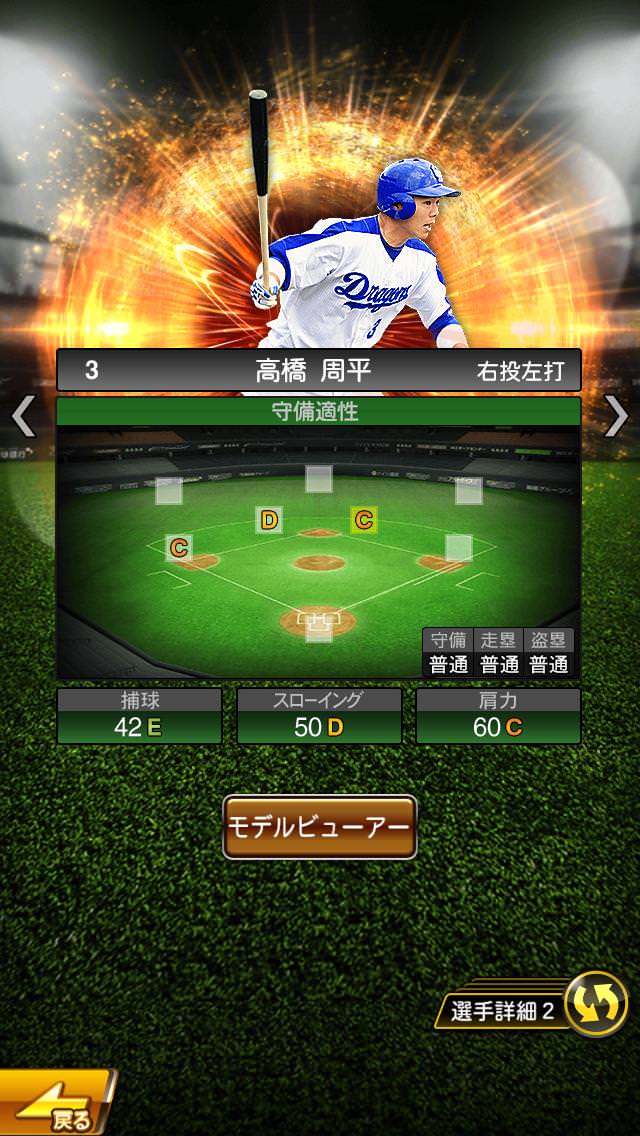Screen dimensions: 640x1136
Task: Switch to 選手詳細2 view
Action: tap(531, 1004)
